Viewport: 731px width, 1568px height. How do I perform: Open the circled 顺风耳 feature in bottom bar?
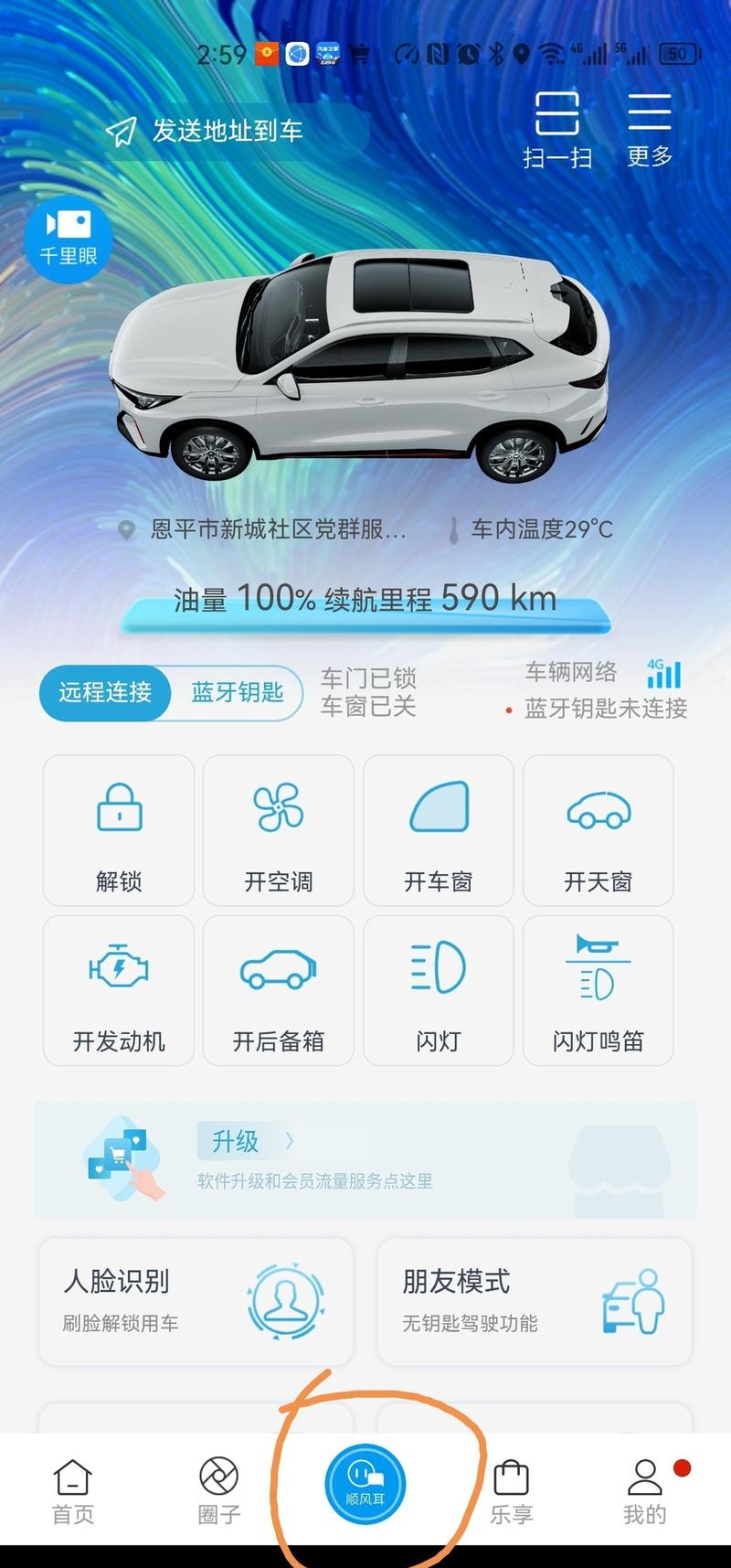[x=365, y=1483]
